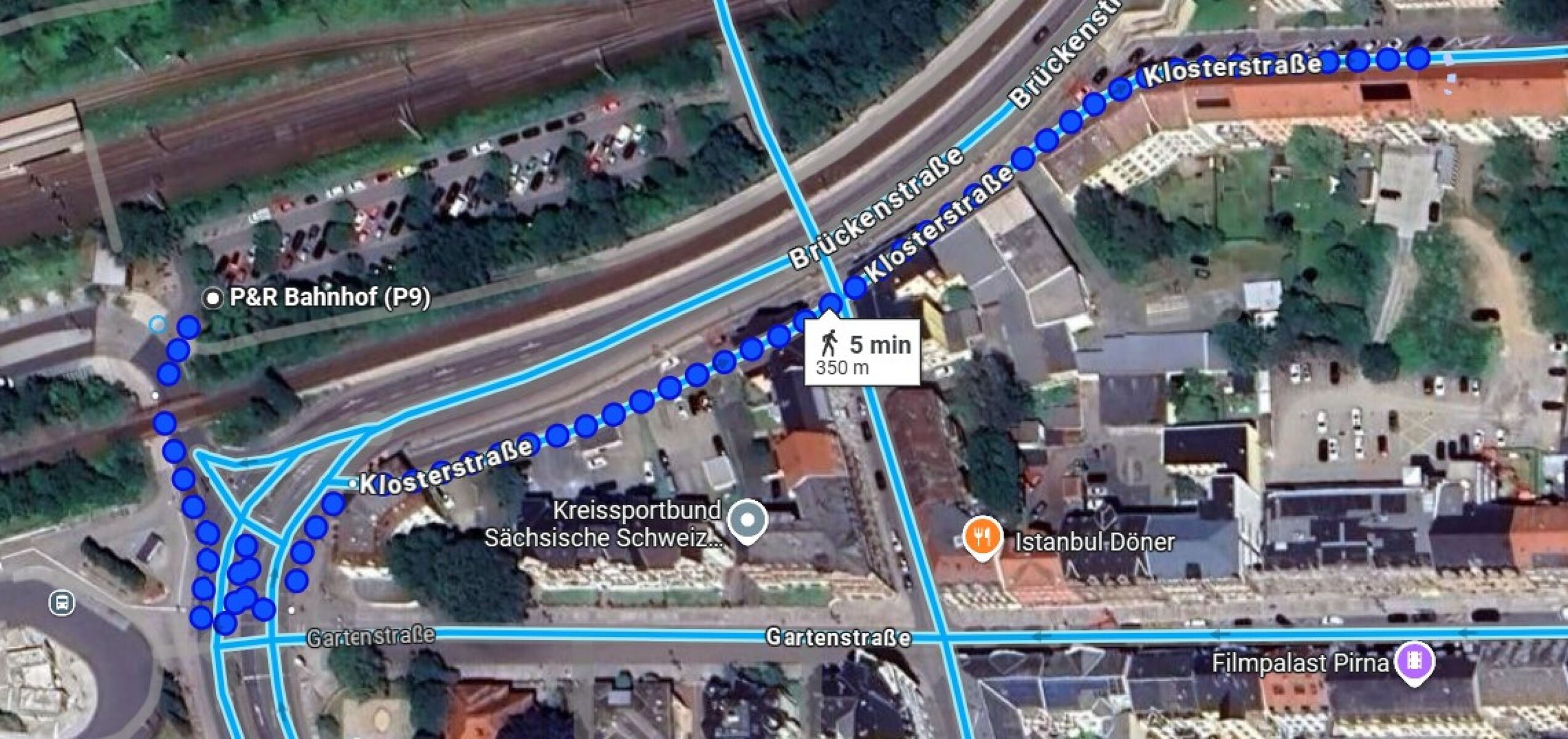The image size is (1568, 739).
Task: Open the Kreissportbund Sächsische Schweiz place pin
Action: click(747, 521)
